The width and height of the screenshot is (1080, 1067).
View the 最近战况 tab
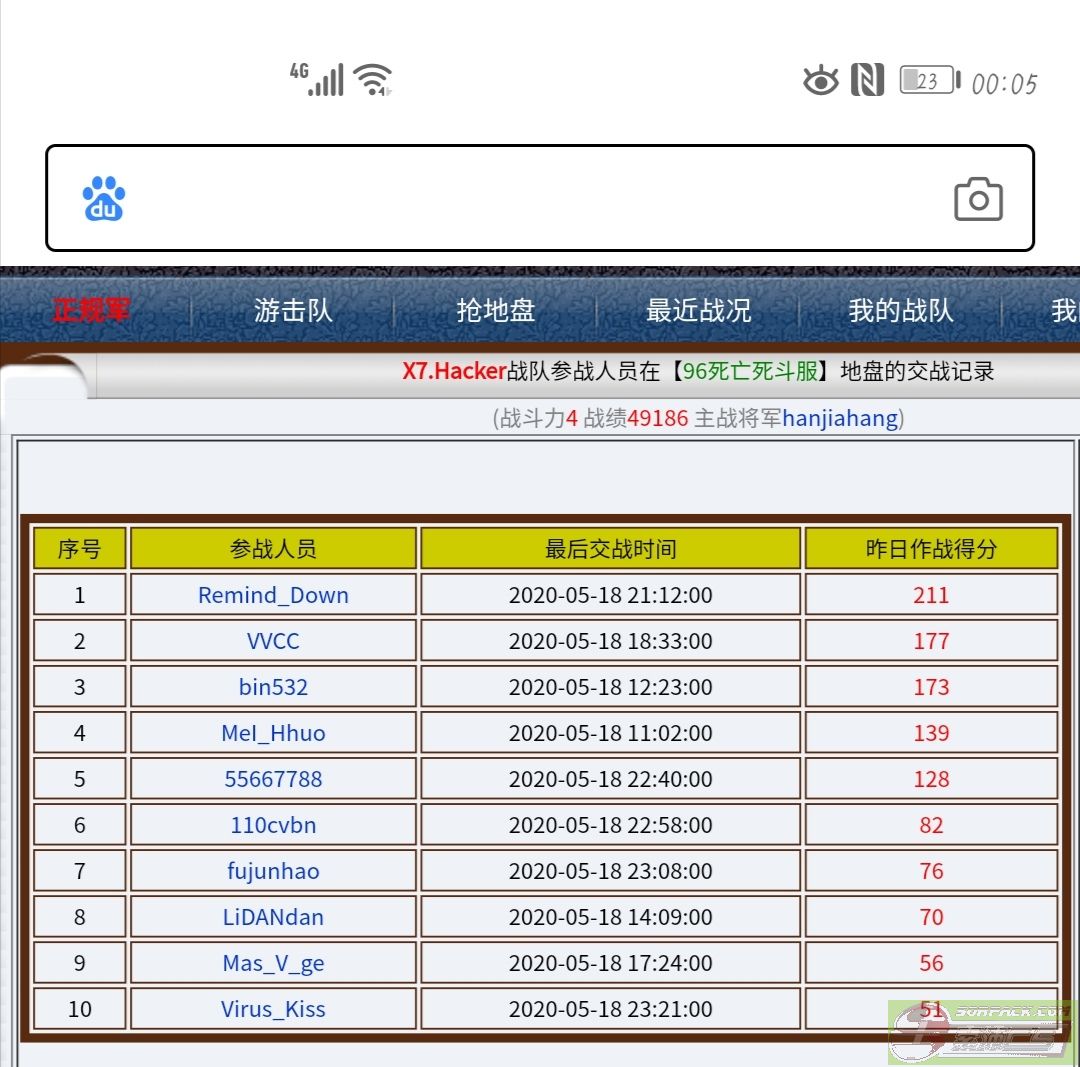(698, 311)
